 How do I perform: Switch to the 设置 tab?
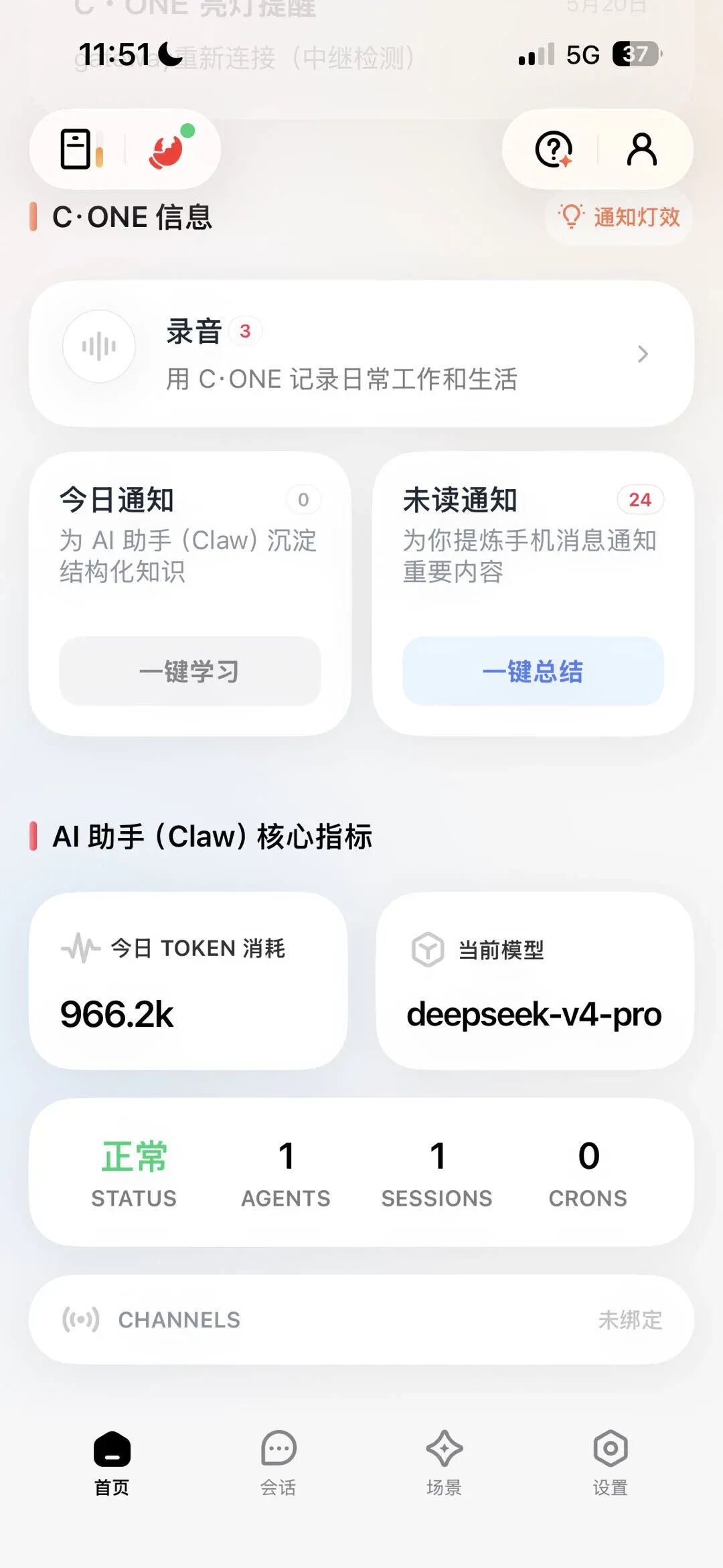610,1463
